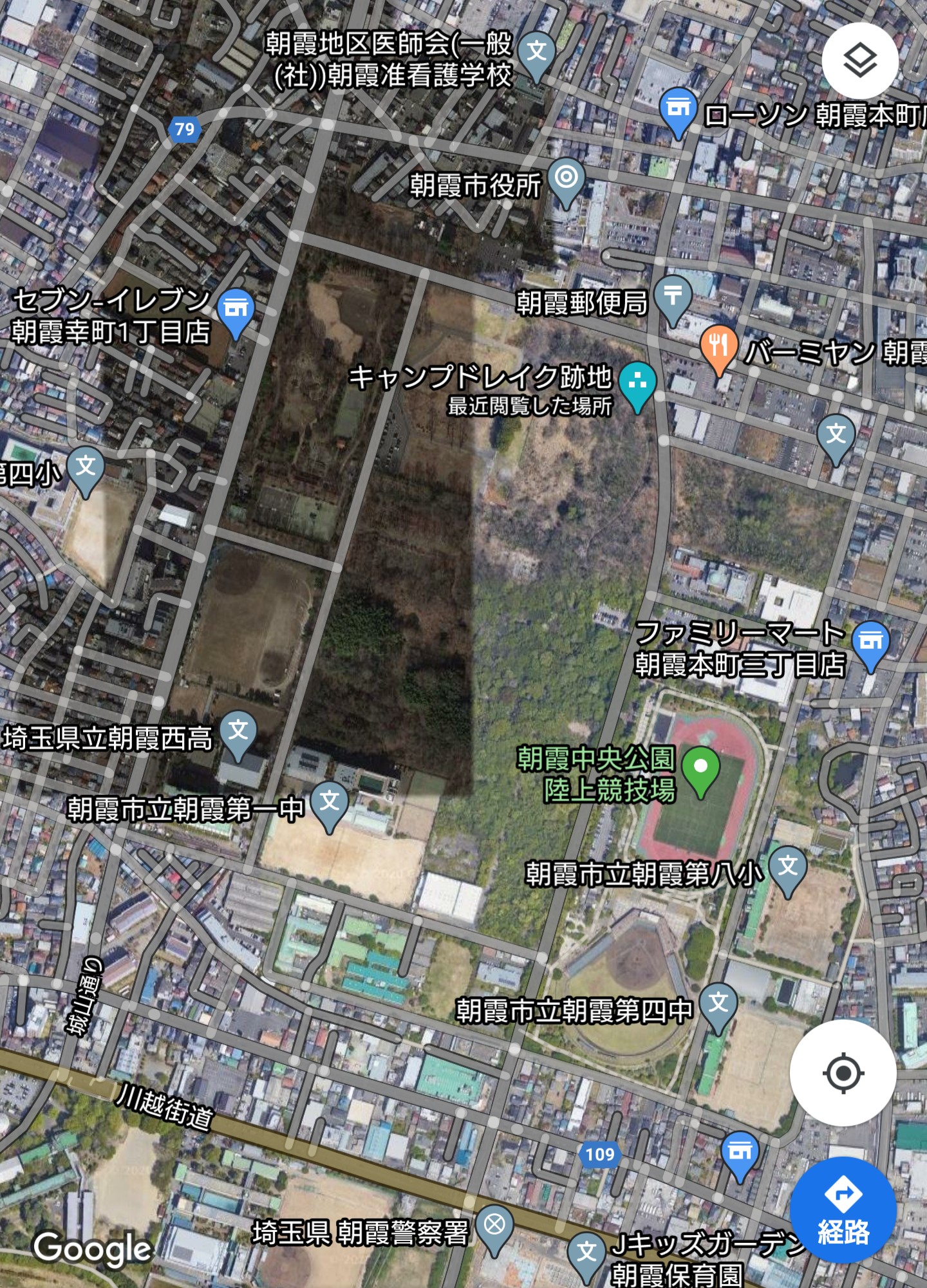This screenshot has width=927, height=1288.
Task: Tap the 経路 directions button
Action: tap(843, 1209)
